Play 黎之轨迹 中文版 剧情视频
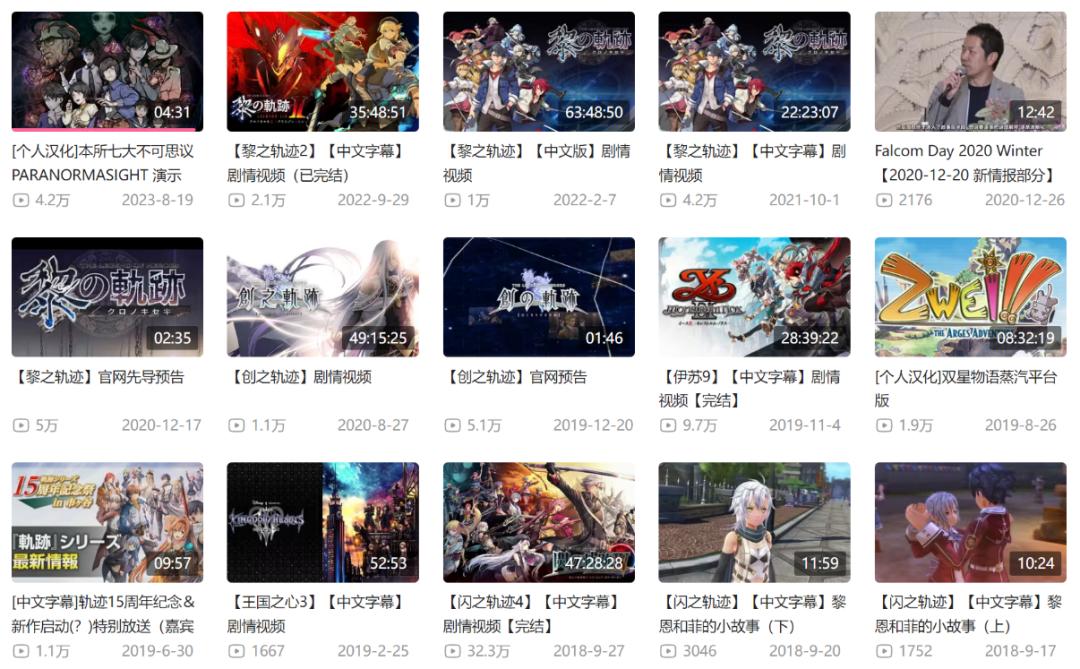 (538, 71)
